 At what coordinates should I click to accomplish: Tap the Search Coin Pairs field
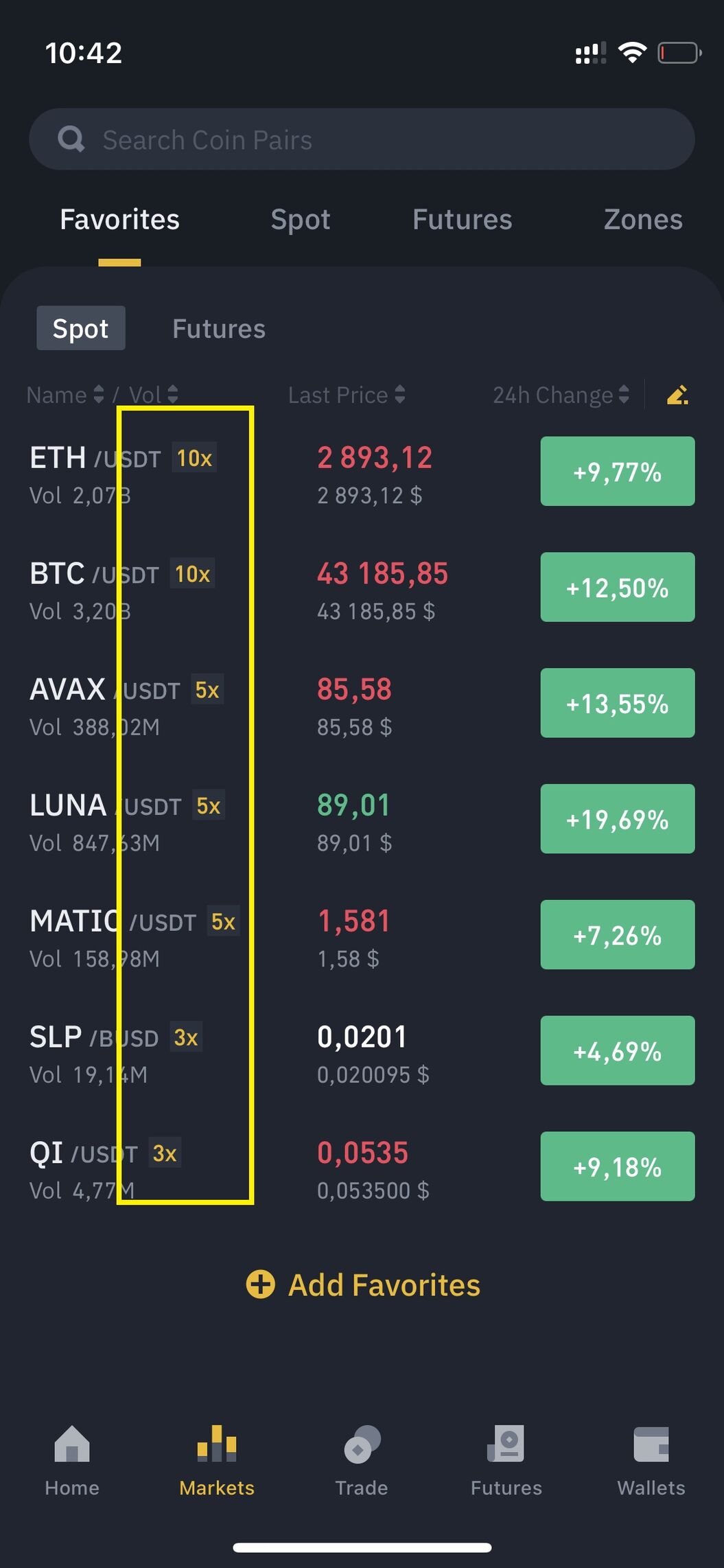362,139
